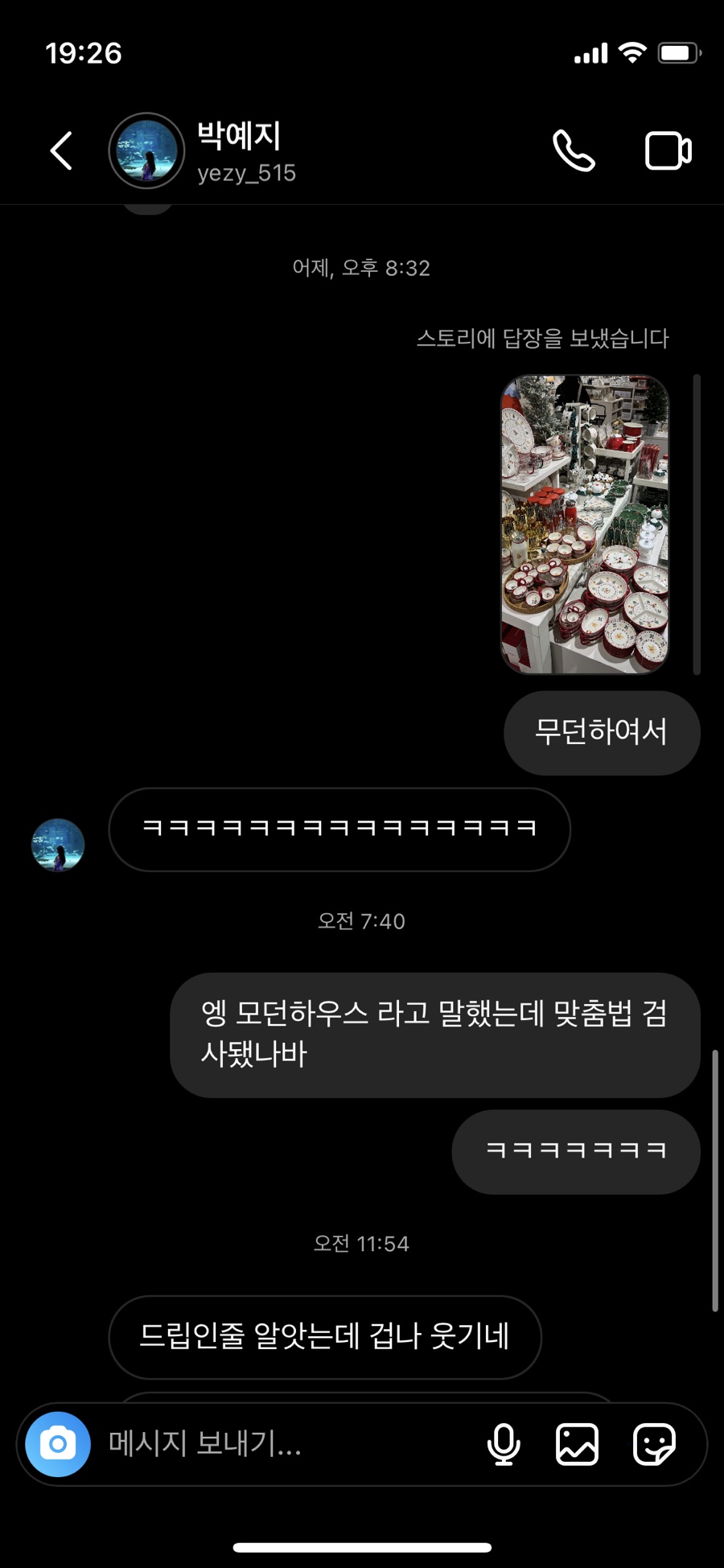Start a voice call with 박예지
The height and width of the screenshot is (1568, 724).
tap(574, 150)
